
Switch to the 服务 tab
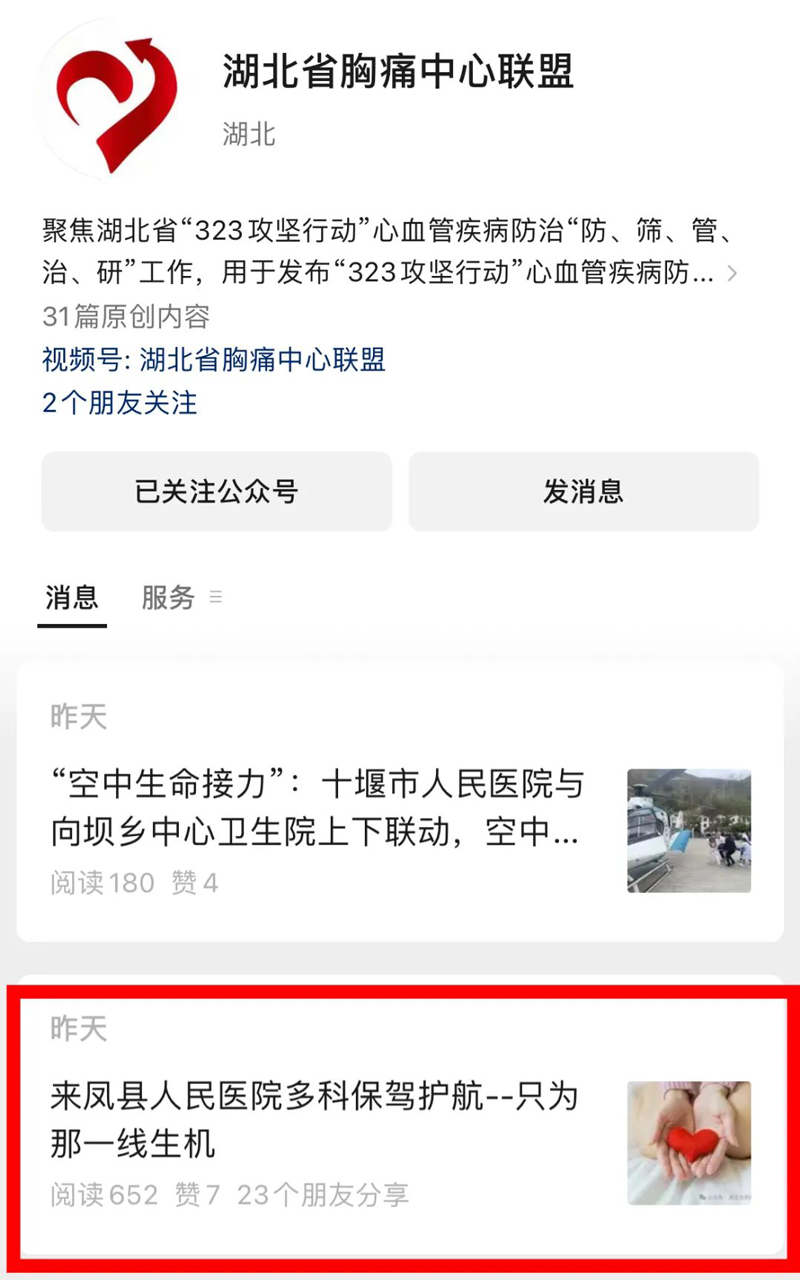click(x=167, y=598)
